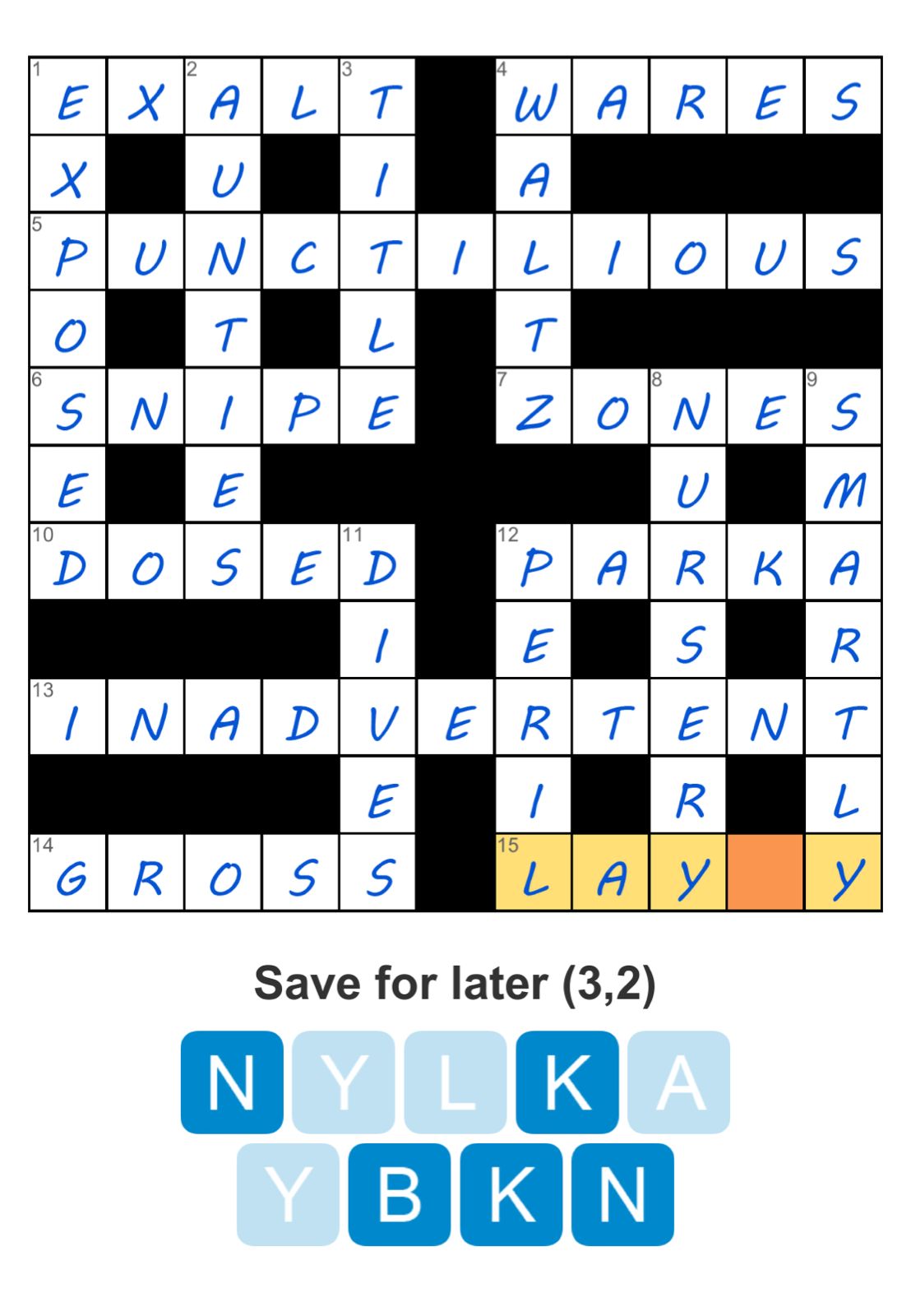The width and height of the screenshot is (911, 1316).
Task: Select grid cell numbered 1 containing E
Action: (x=68, y=96)
